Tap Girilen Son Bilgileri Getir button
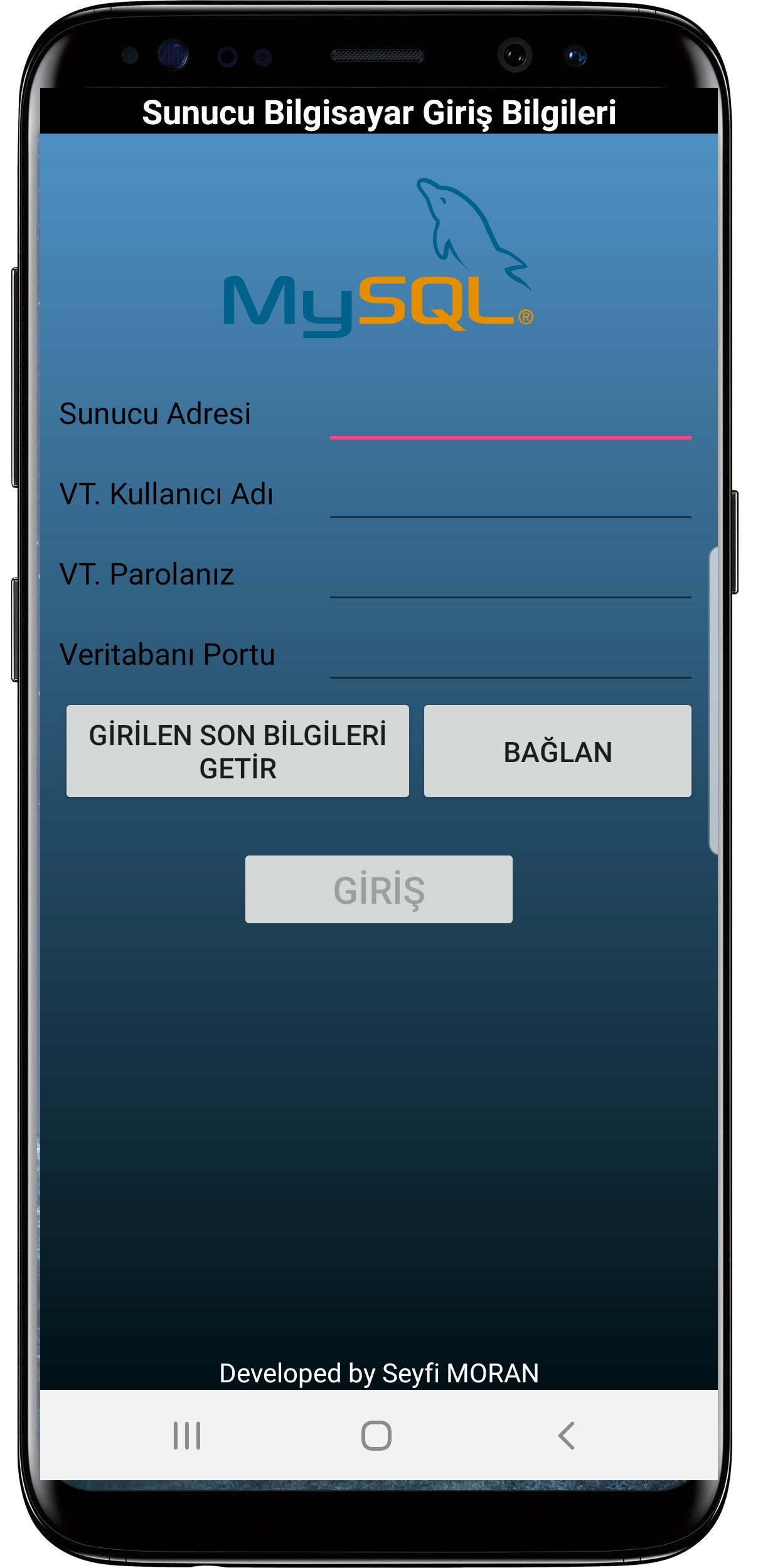Viewport: 758px width, 1568px height. point(238,751)
